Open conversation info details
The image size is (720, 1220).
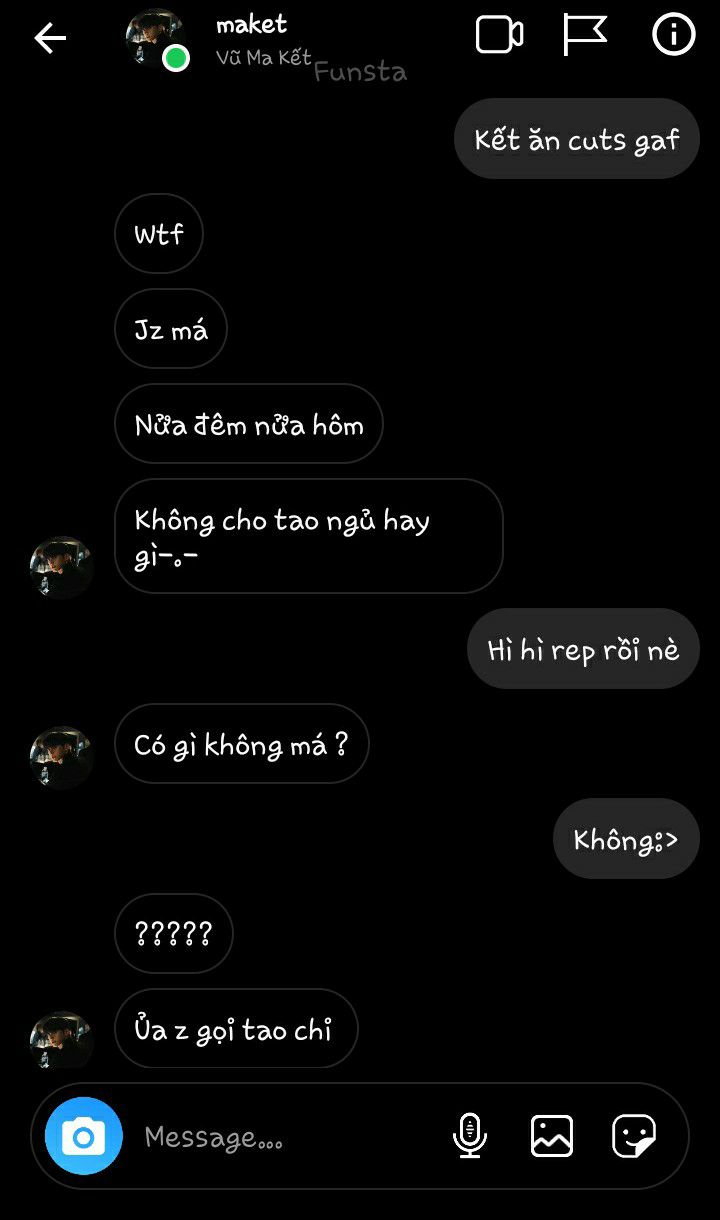673,35
